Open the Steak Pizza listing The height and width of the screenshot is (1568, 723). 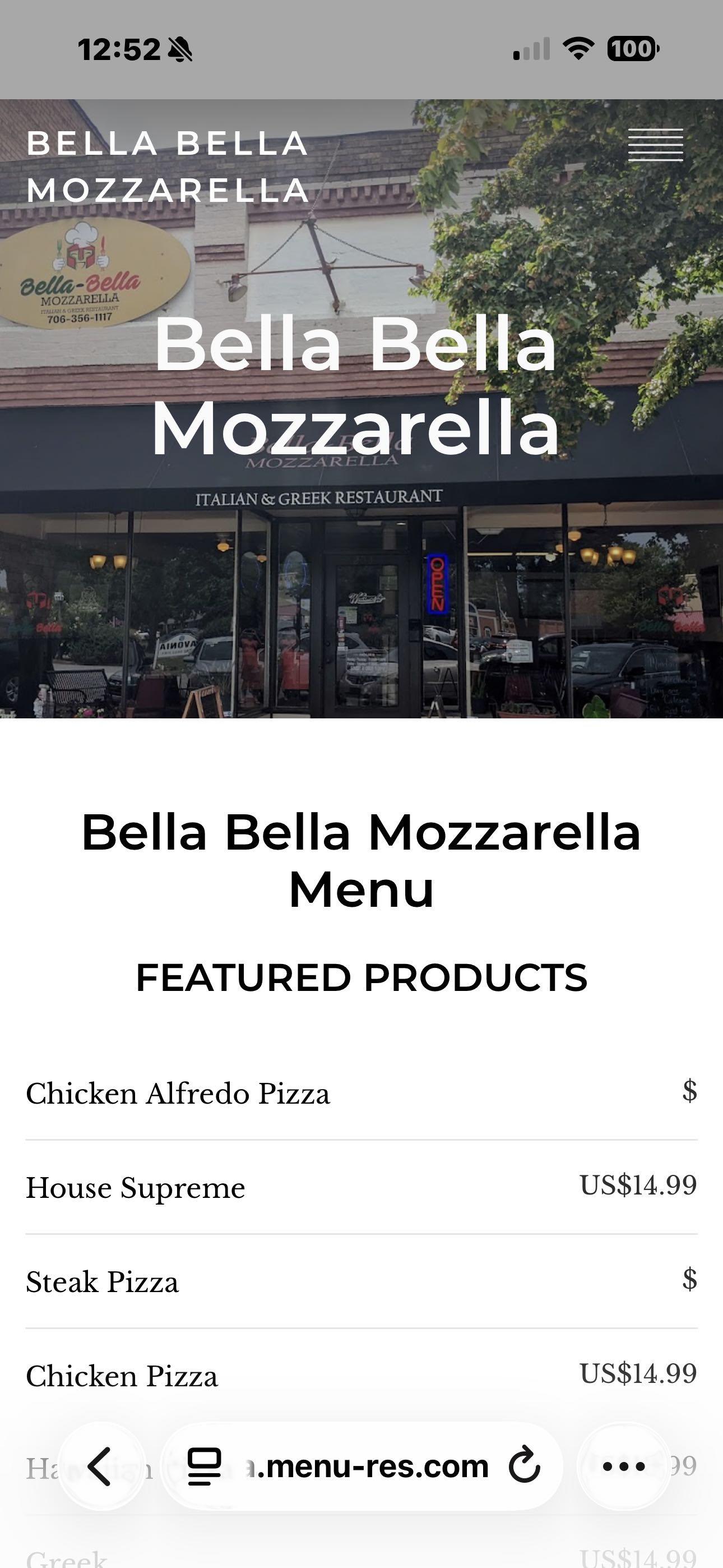point(102,1281)
